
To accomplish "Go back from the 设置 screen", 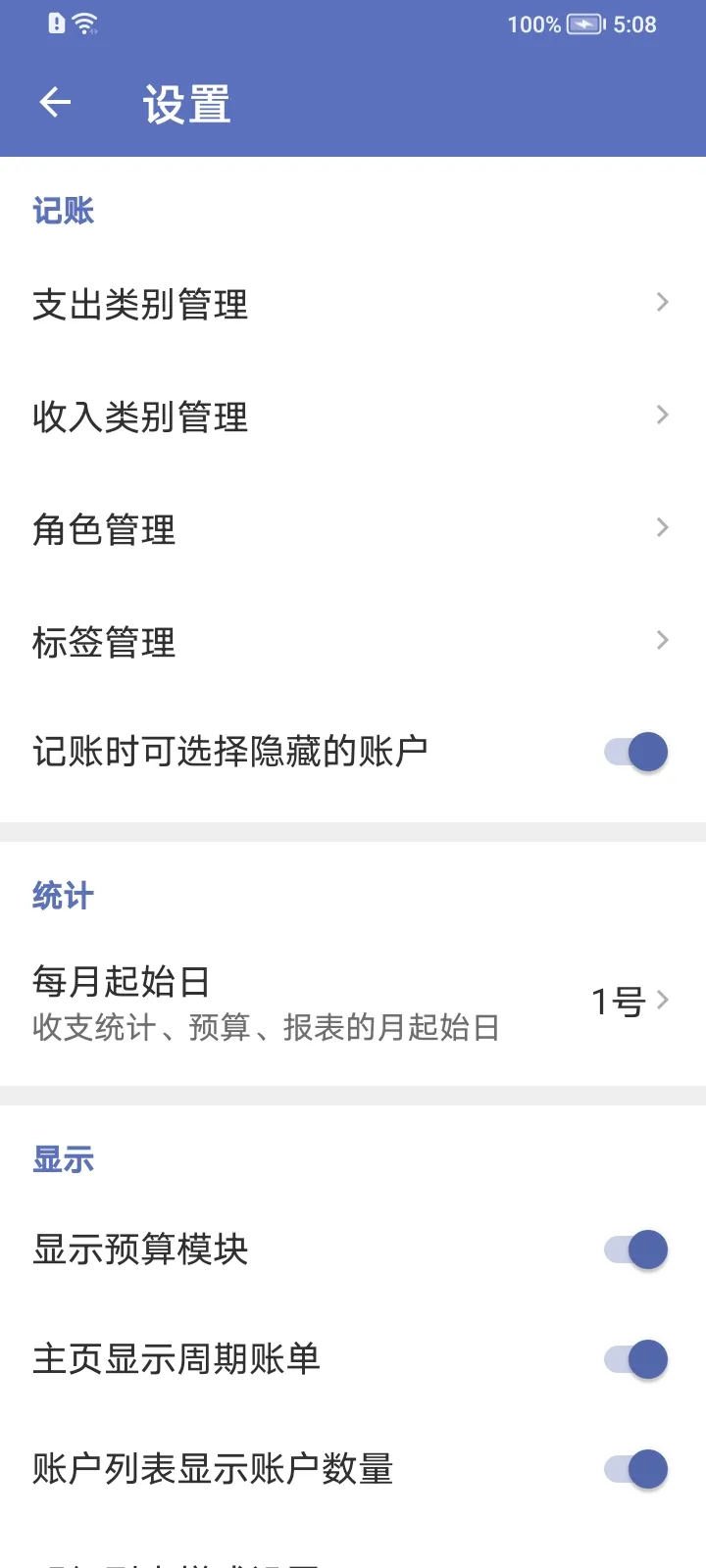I will pos(55,102).
